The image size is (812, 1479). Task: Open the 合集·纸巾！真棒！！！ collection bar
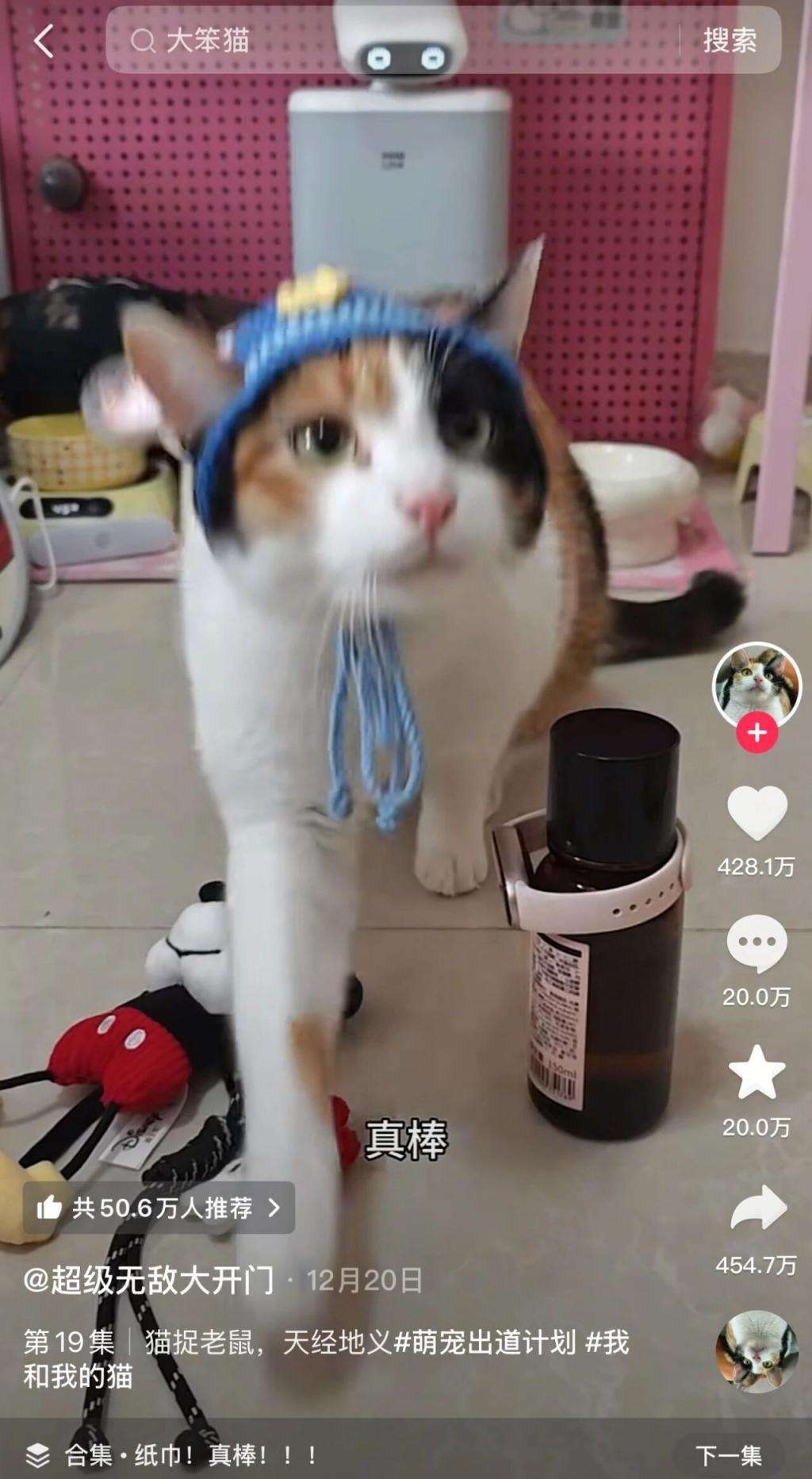point(190,1455)
